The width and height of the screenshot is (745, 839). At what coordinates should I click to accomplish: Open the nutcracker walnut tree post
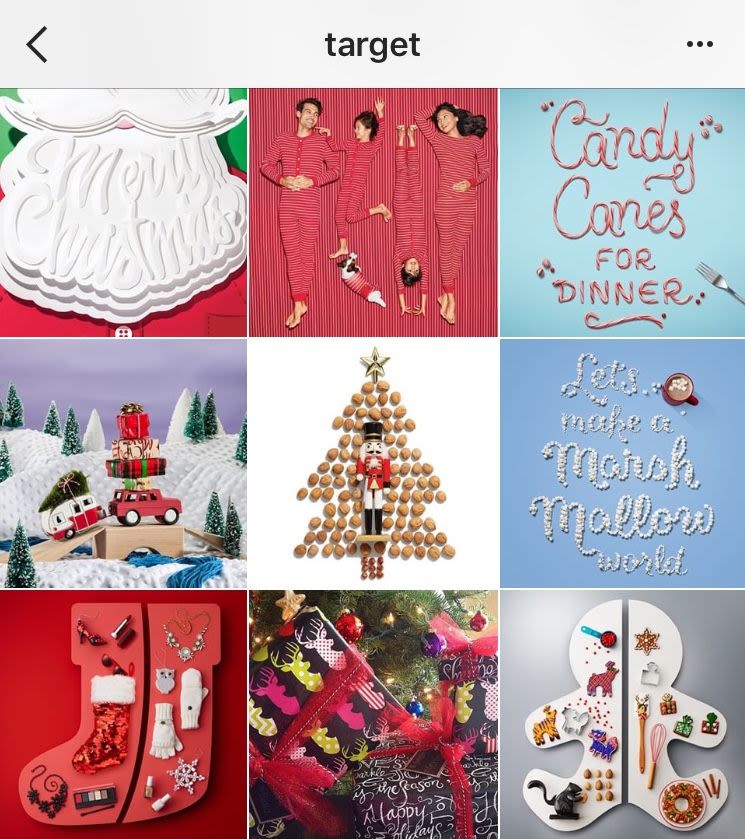[373, 463]
